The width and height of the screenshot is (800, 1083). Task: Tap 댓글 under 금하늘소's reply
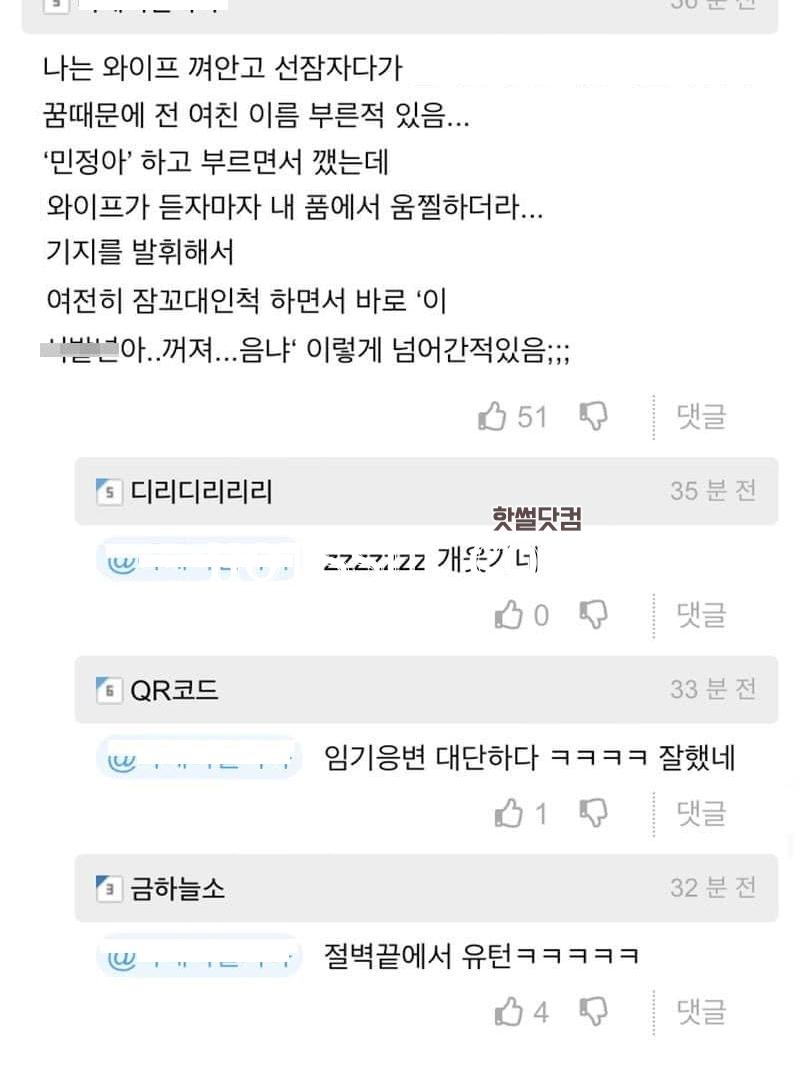(x=701, y=1012)
